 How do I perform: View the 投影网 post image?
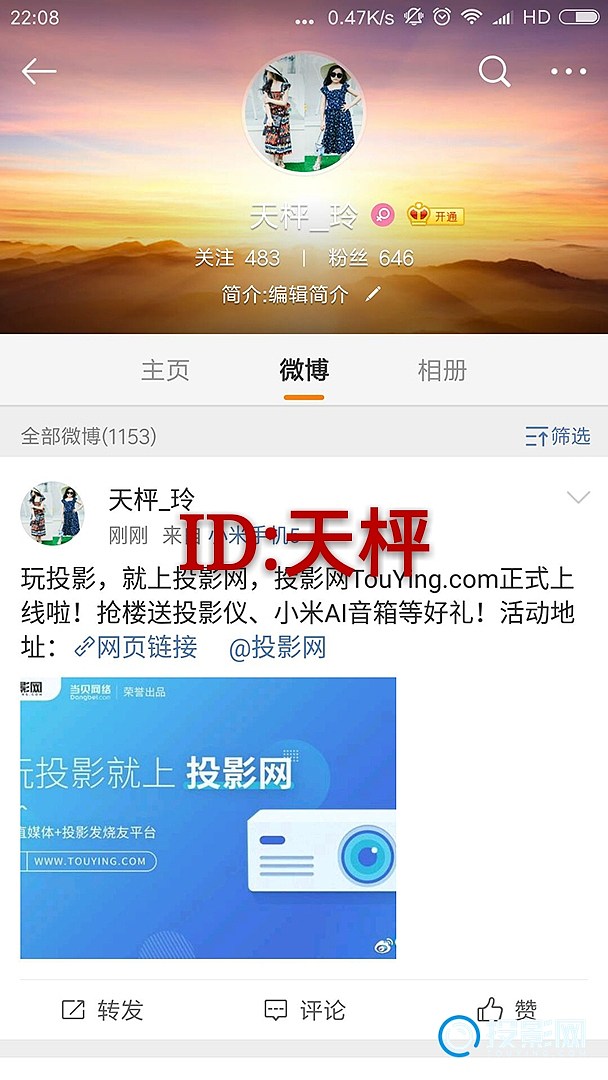coord(208,817)
